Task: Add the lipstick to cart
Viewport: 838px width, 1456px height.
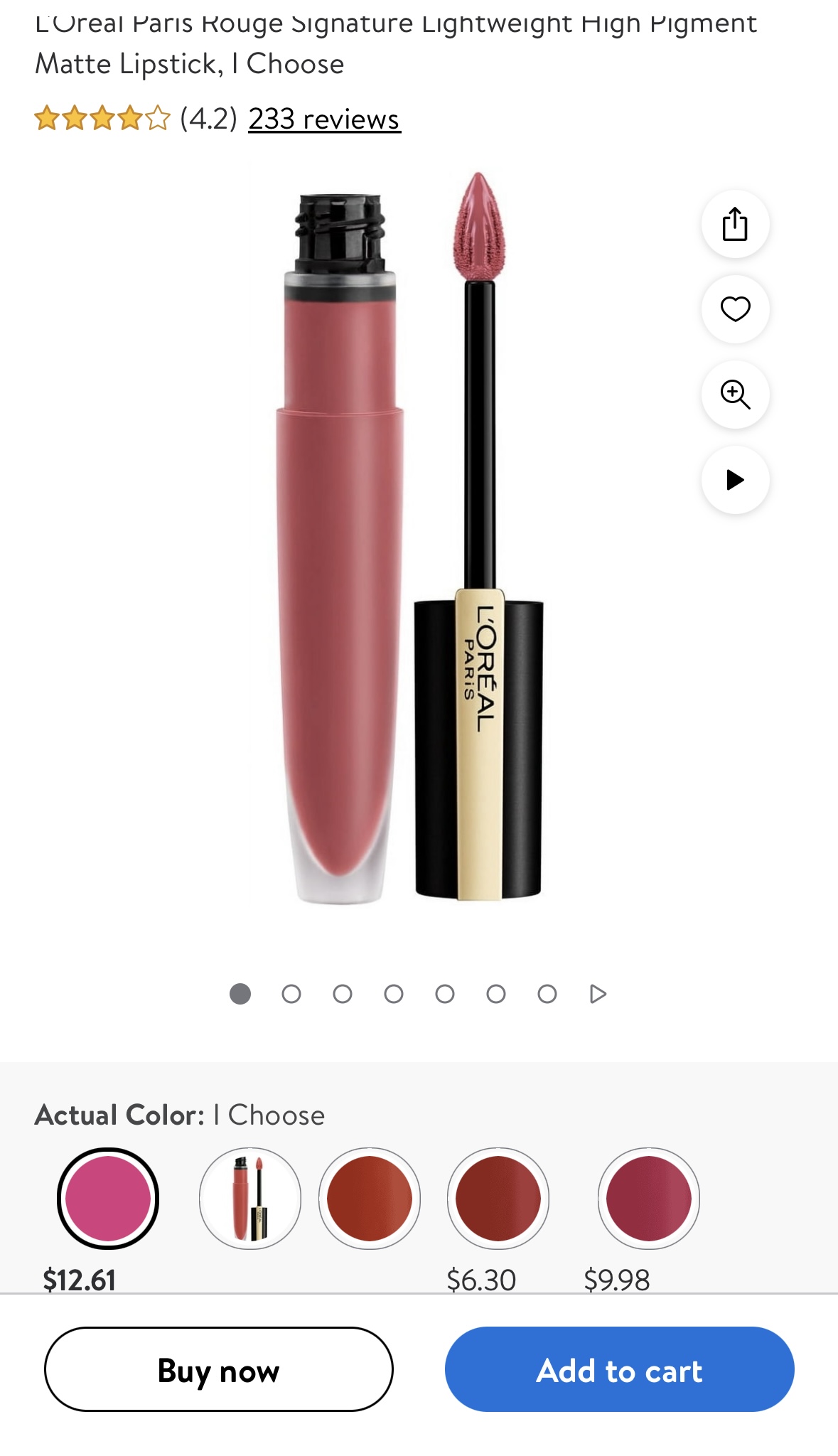Action: tap(619, 1369)
